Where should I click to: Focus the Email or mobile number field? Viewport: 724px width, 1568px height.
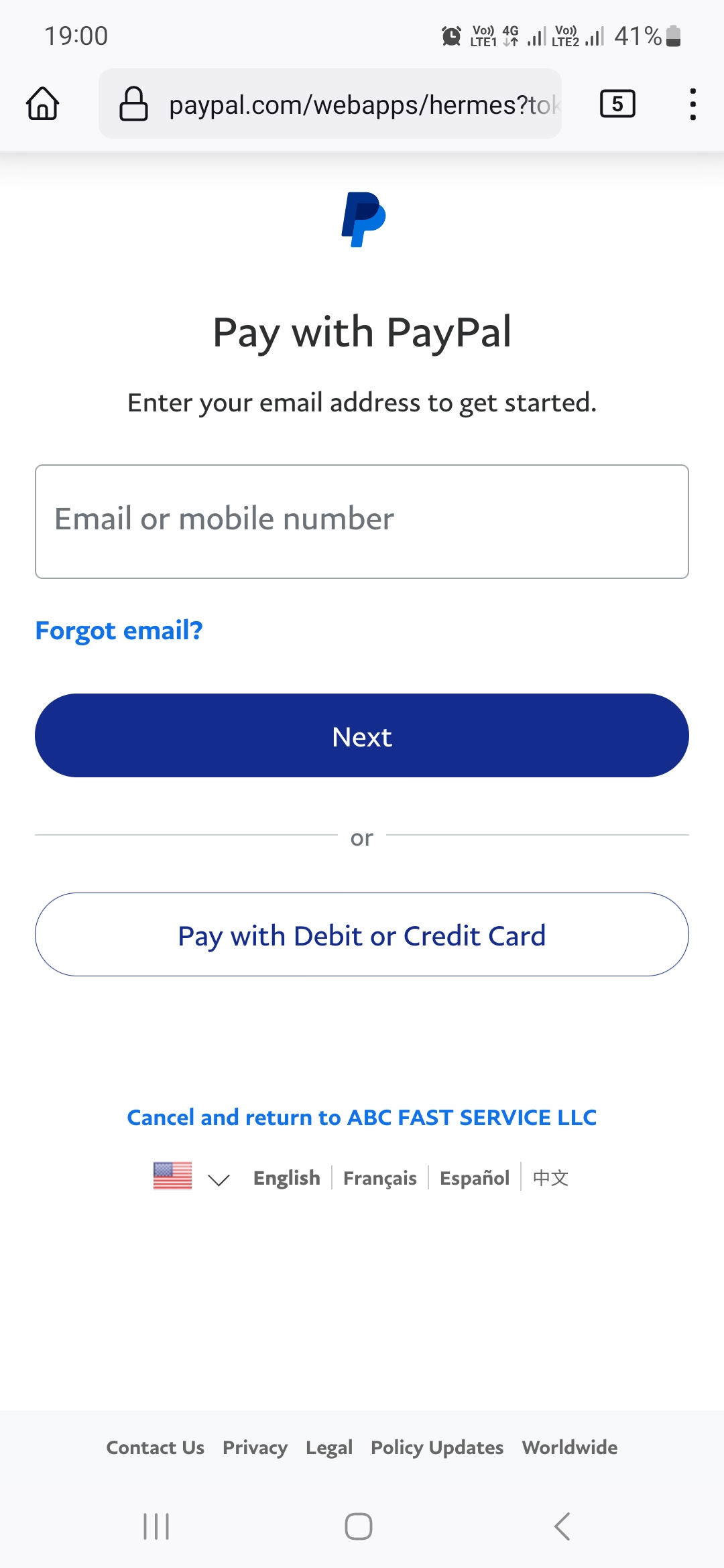362,521
